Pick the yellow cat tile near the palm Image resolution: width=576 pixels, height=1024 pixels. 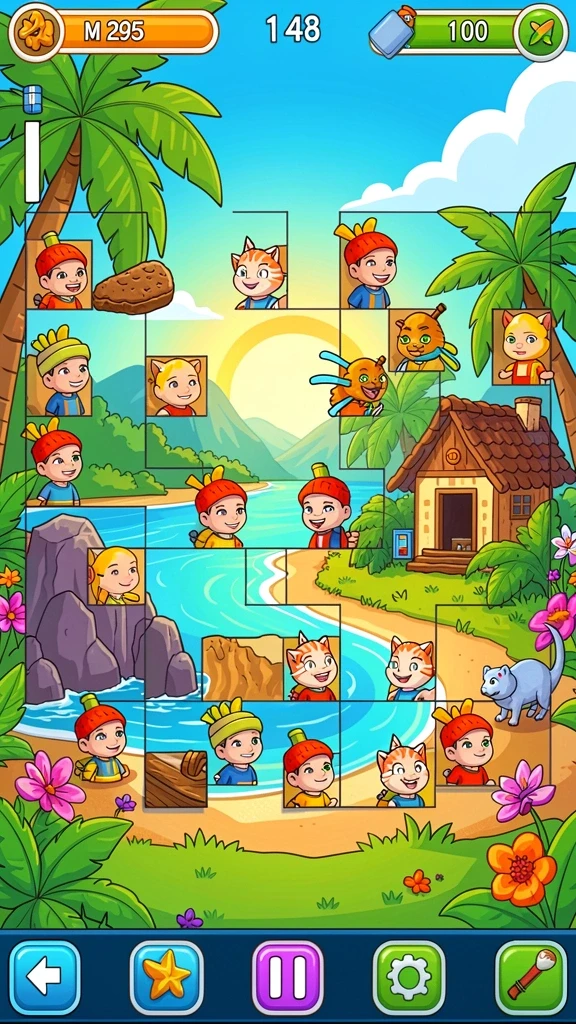(x=522, y=346)
